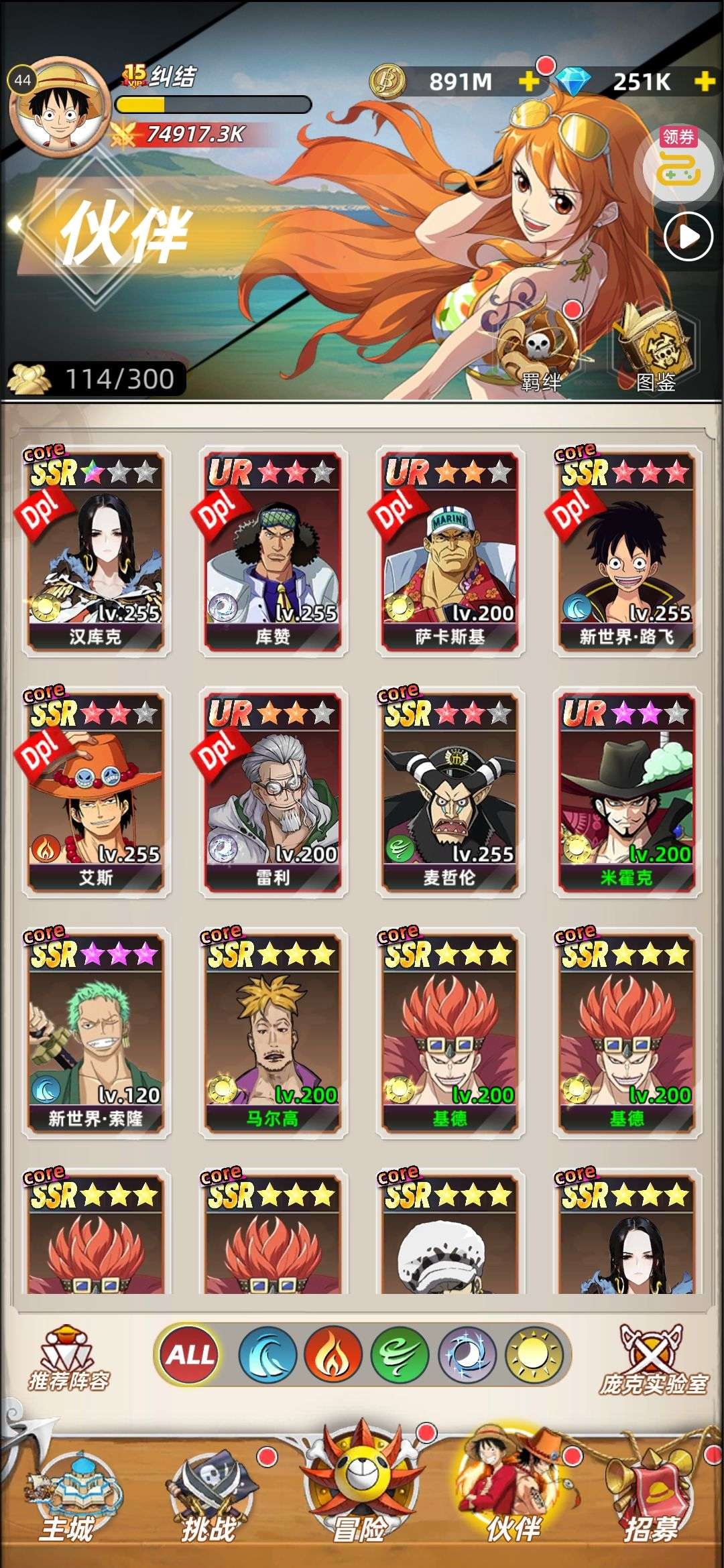The width and height of the screenshot is (724, 1568).
Task: Open the 马尔高 hero card
Action: pos(272,1033)
